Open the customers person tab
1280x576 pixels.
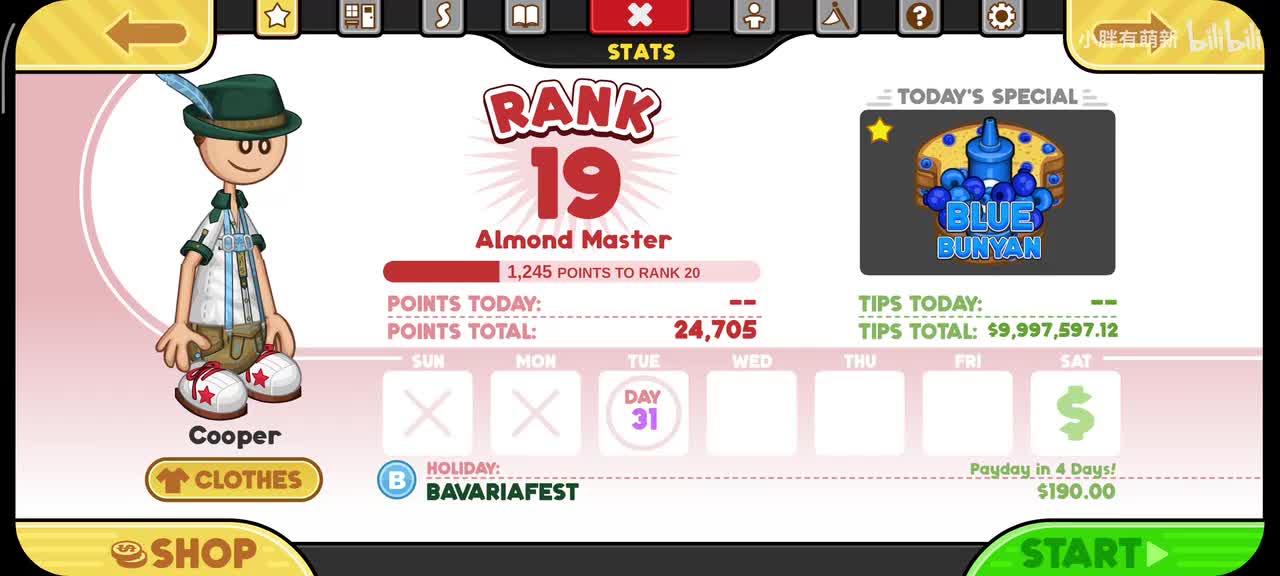[x=755, y=16]
